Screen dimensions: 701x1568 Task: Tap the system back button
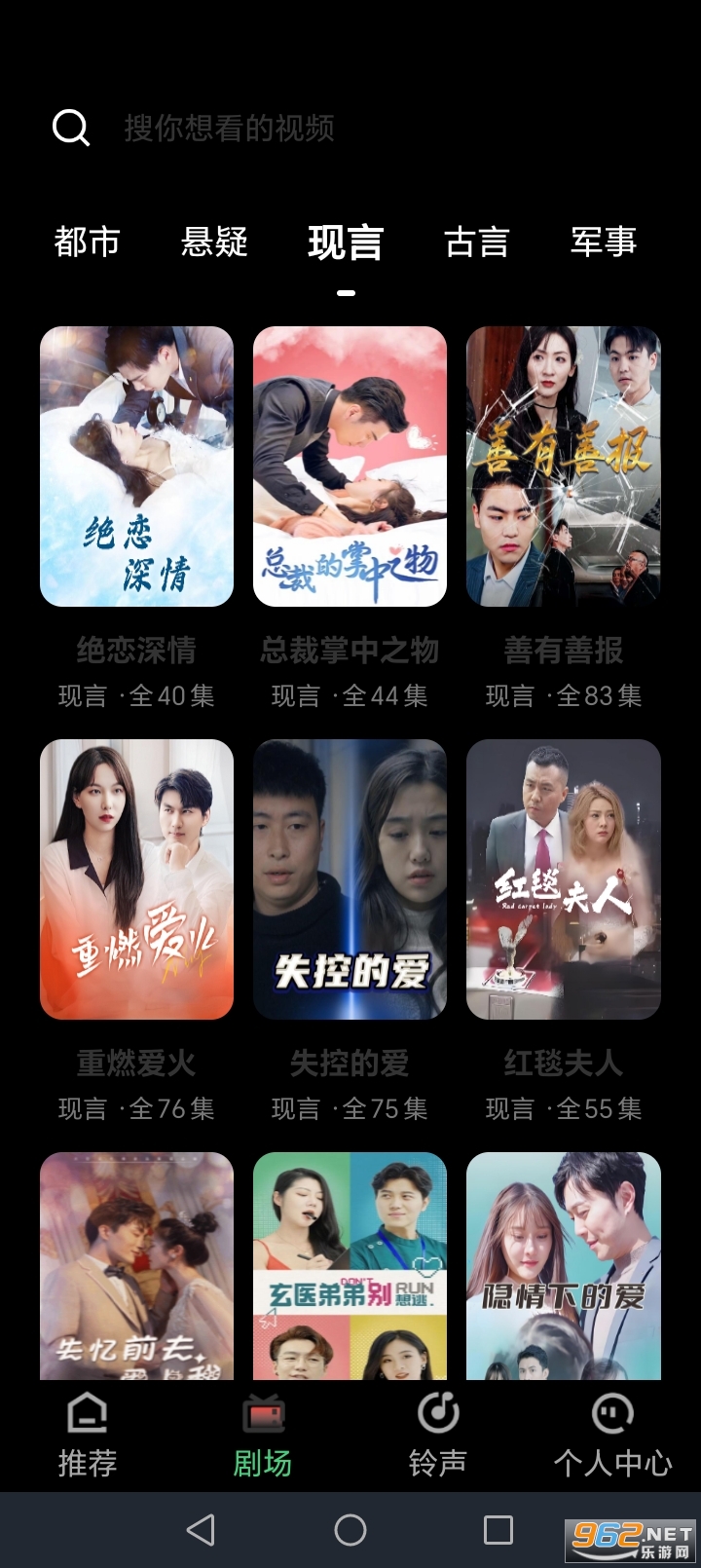click(x=201, y=1530)
